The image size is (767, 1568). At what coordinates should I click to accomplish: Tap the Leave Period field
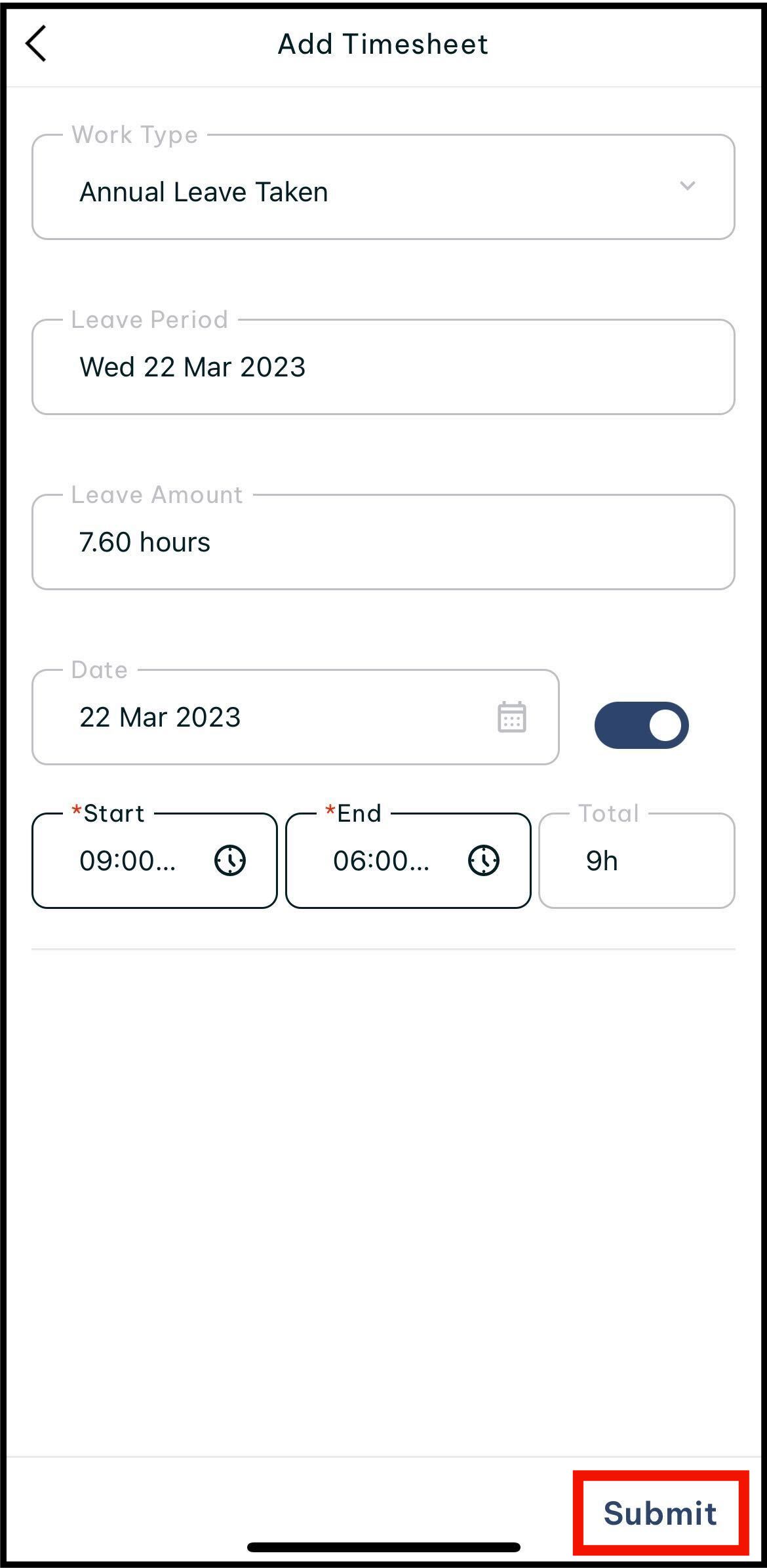[383, 367]
